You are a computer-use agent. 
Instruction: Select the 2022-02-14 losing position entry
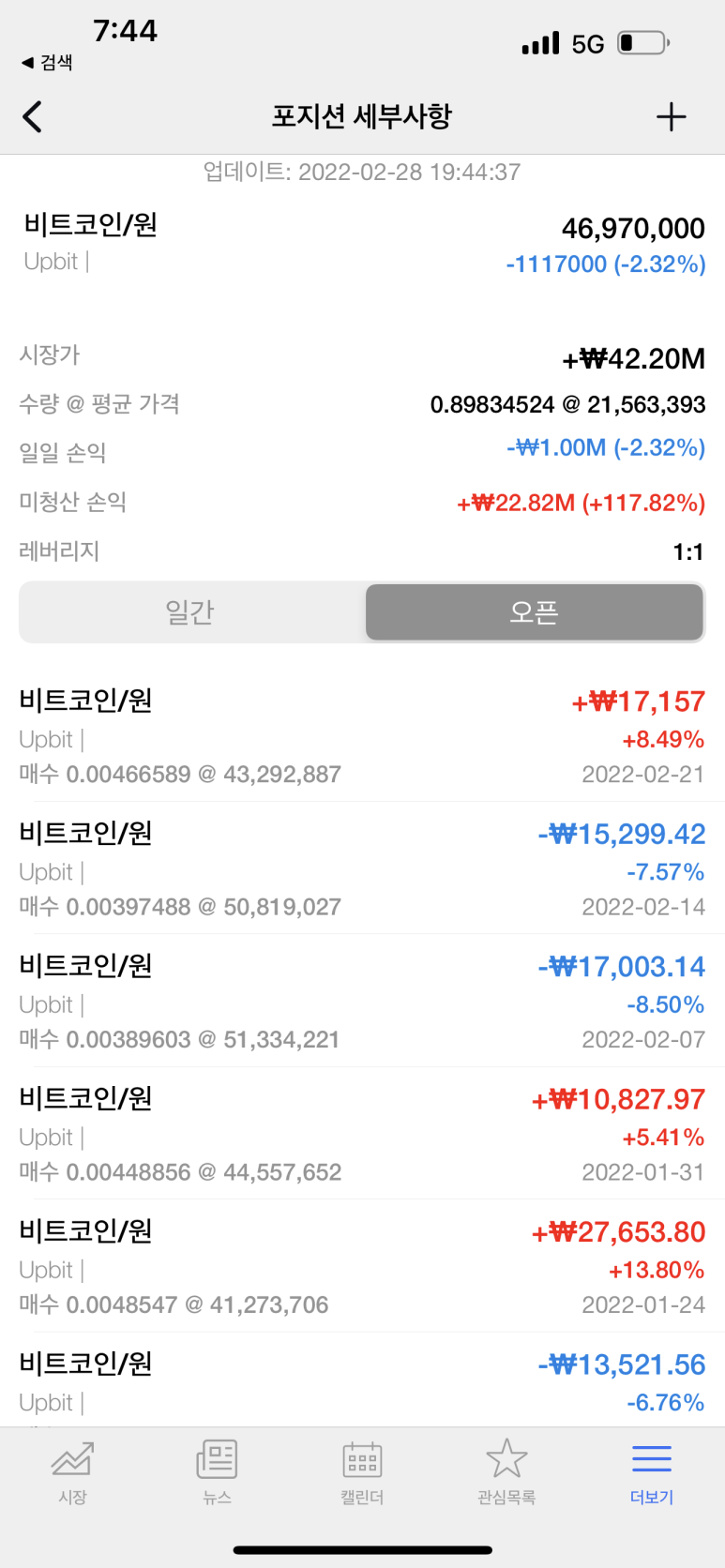click(x=362, y=869)
